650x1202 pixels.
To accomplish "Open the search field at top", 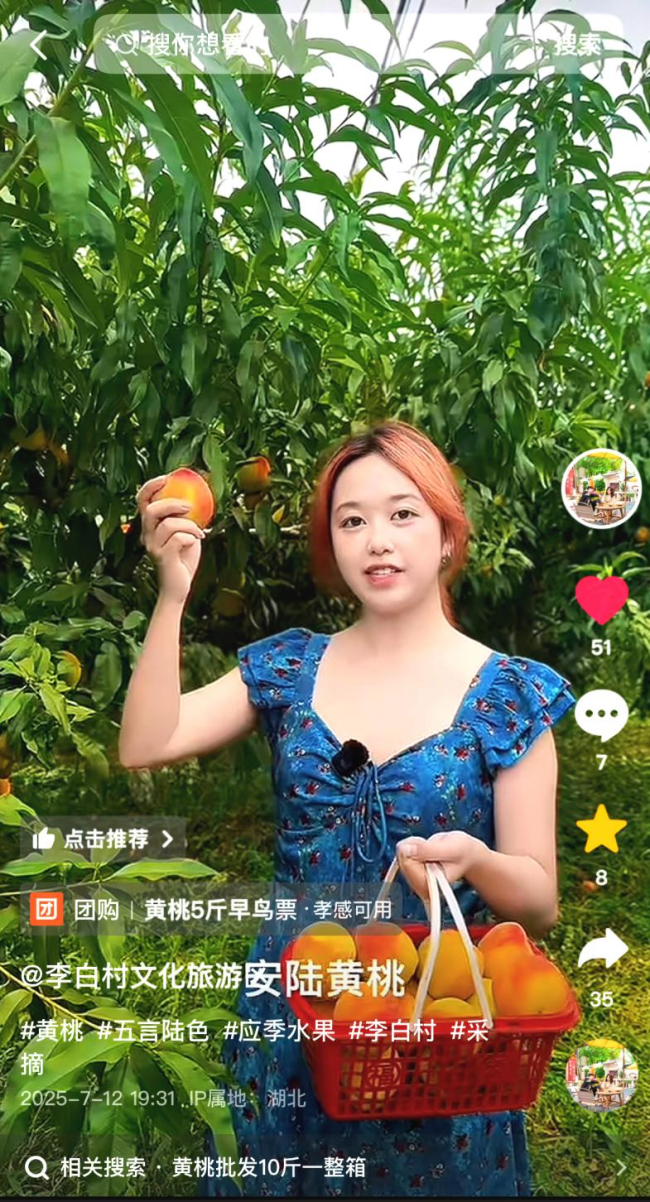I will pyautogui.click(x=300, y=44).
